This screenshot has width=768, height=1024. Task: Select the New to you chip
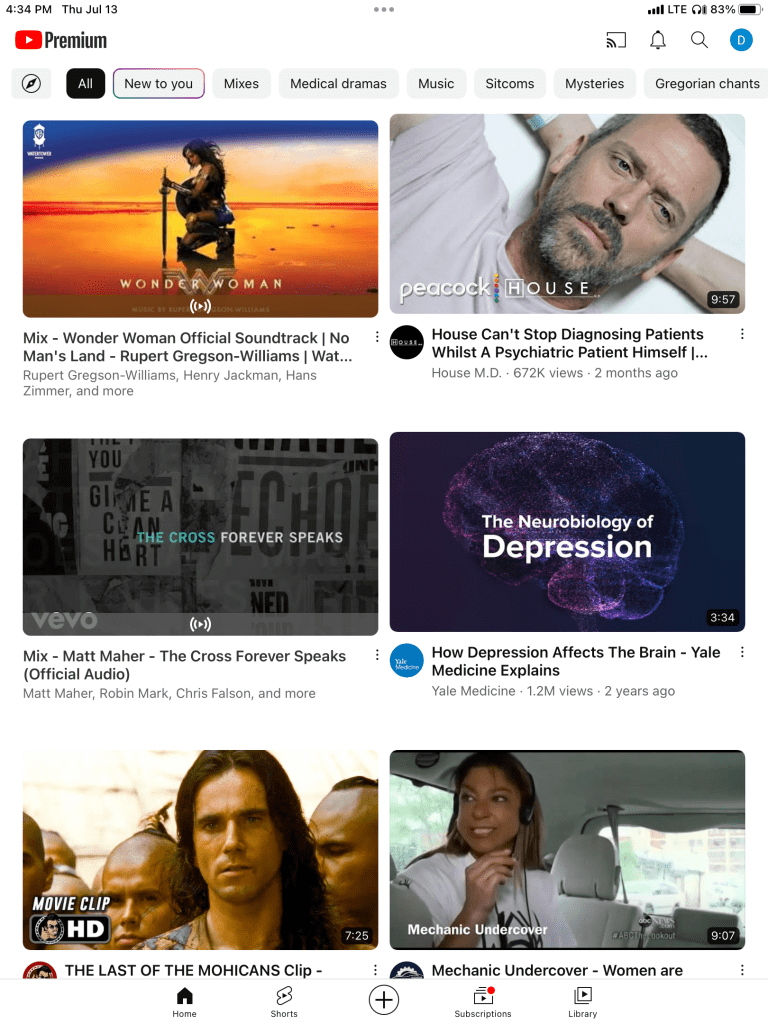(159, 84)
